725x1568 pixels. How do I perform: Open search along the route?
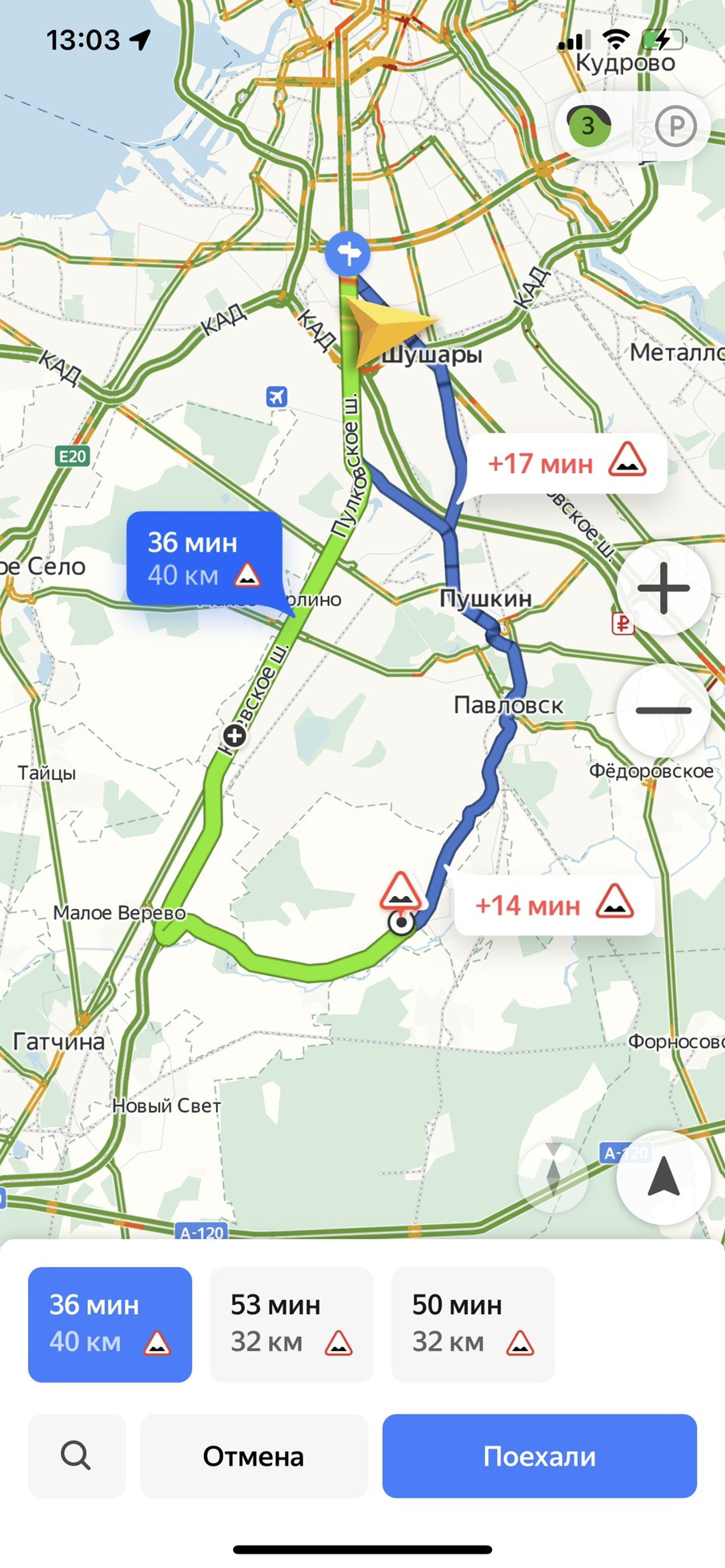click(x=76, y=1456)
